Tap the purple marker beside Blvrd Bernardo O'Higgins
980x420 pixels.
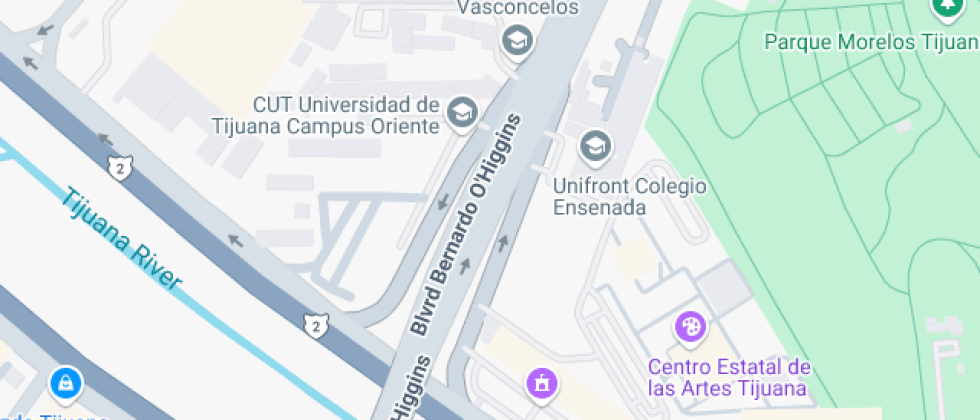542,382
